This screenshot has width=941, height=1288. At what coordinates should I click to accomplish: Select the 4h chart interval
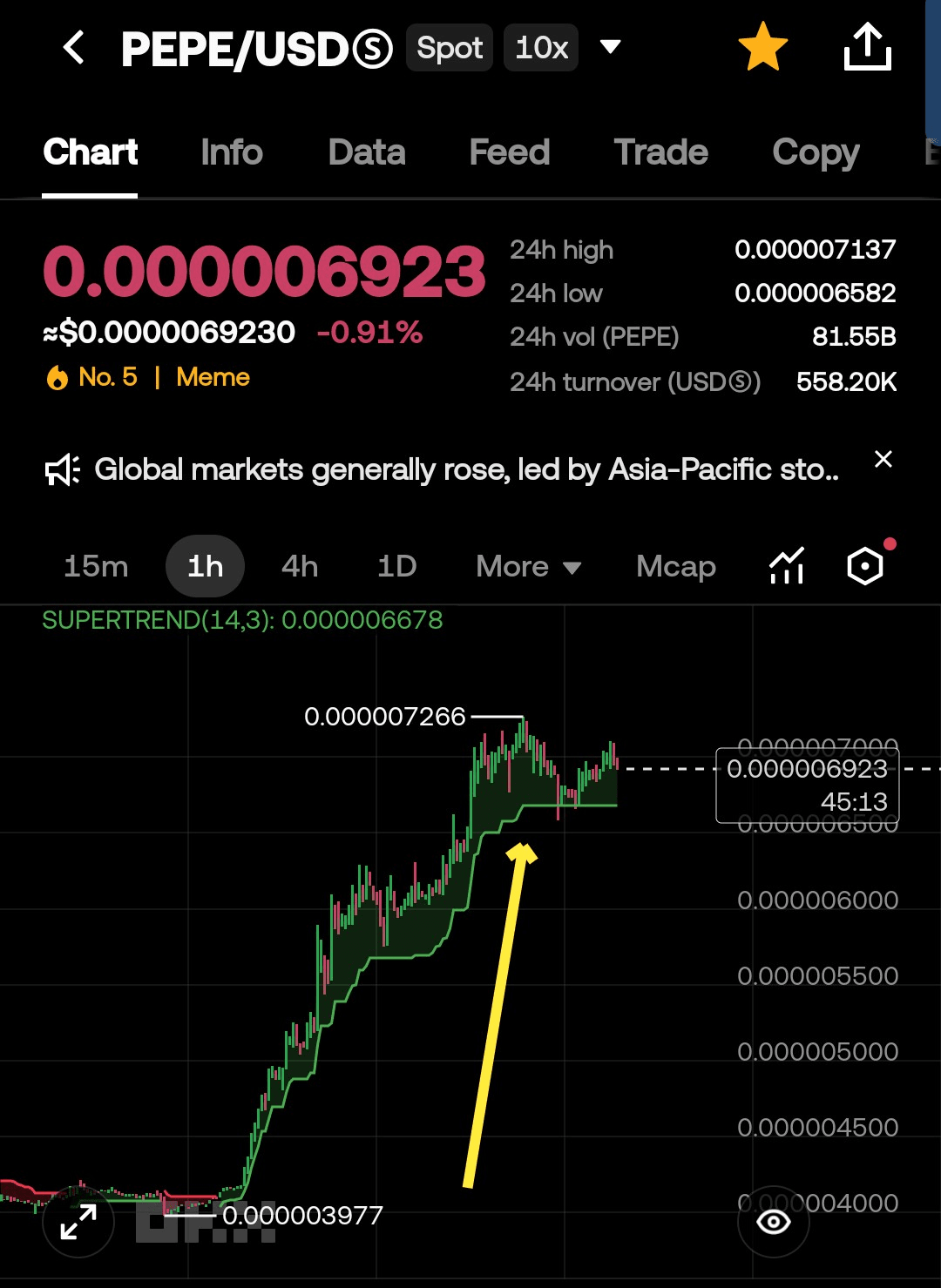[x=300, y=567]
